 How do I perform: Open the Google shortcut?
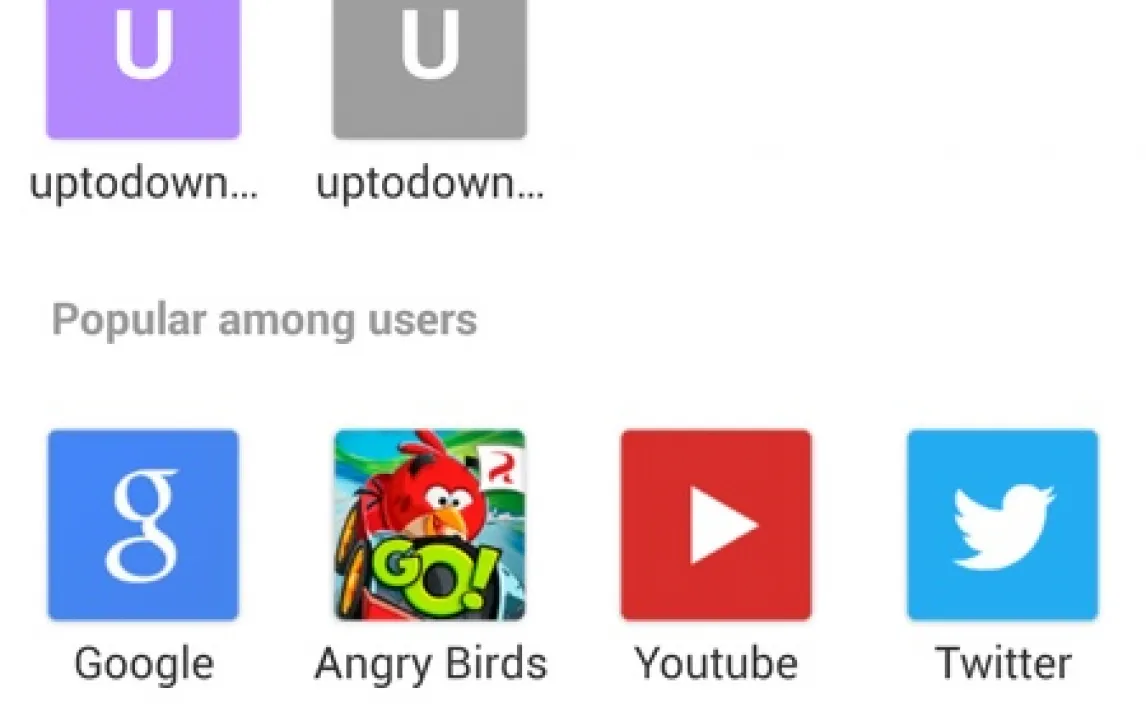pos(143,525)
